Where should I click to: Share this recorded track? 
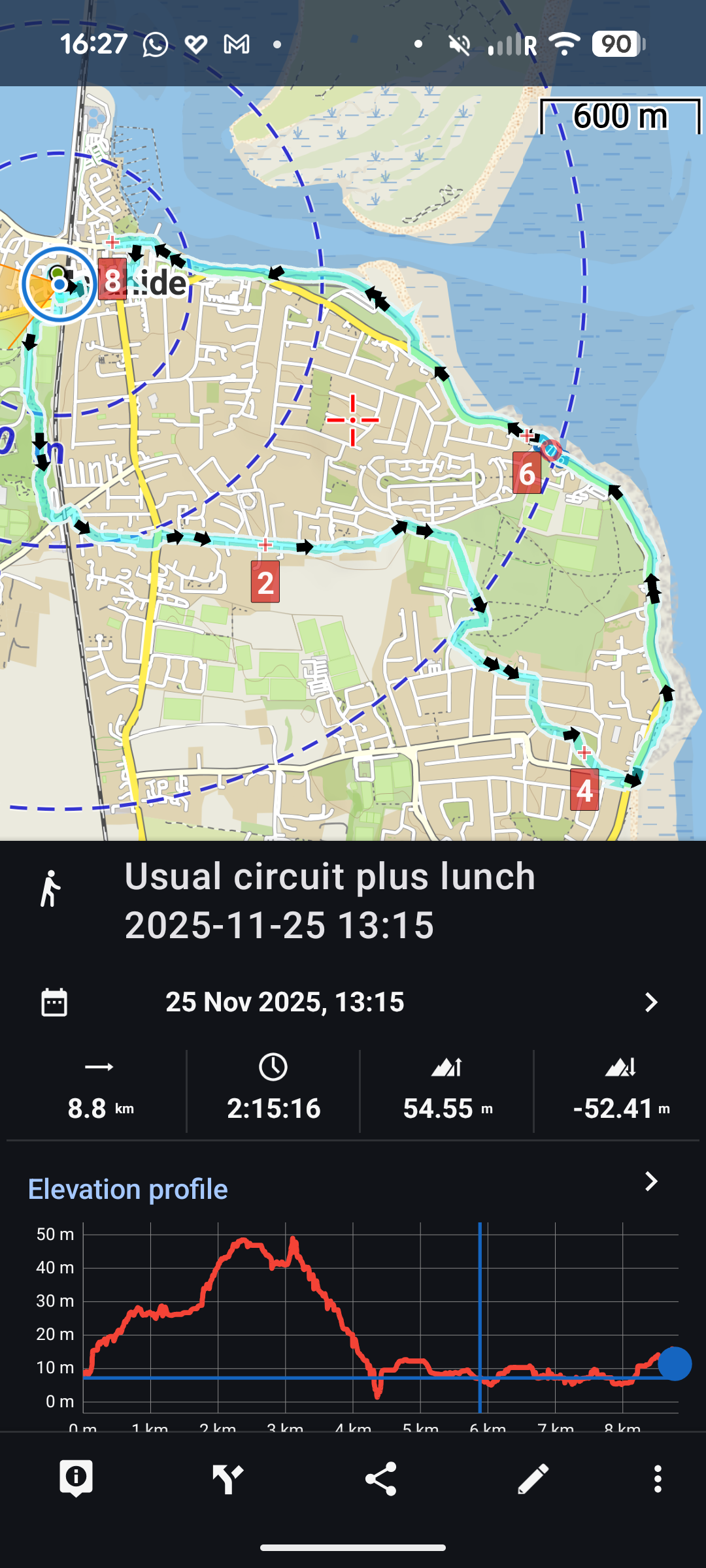[381, 1478]
